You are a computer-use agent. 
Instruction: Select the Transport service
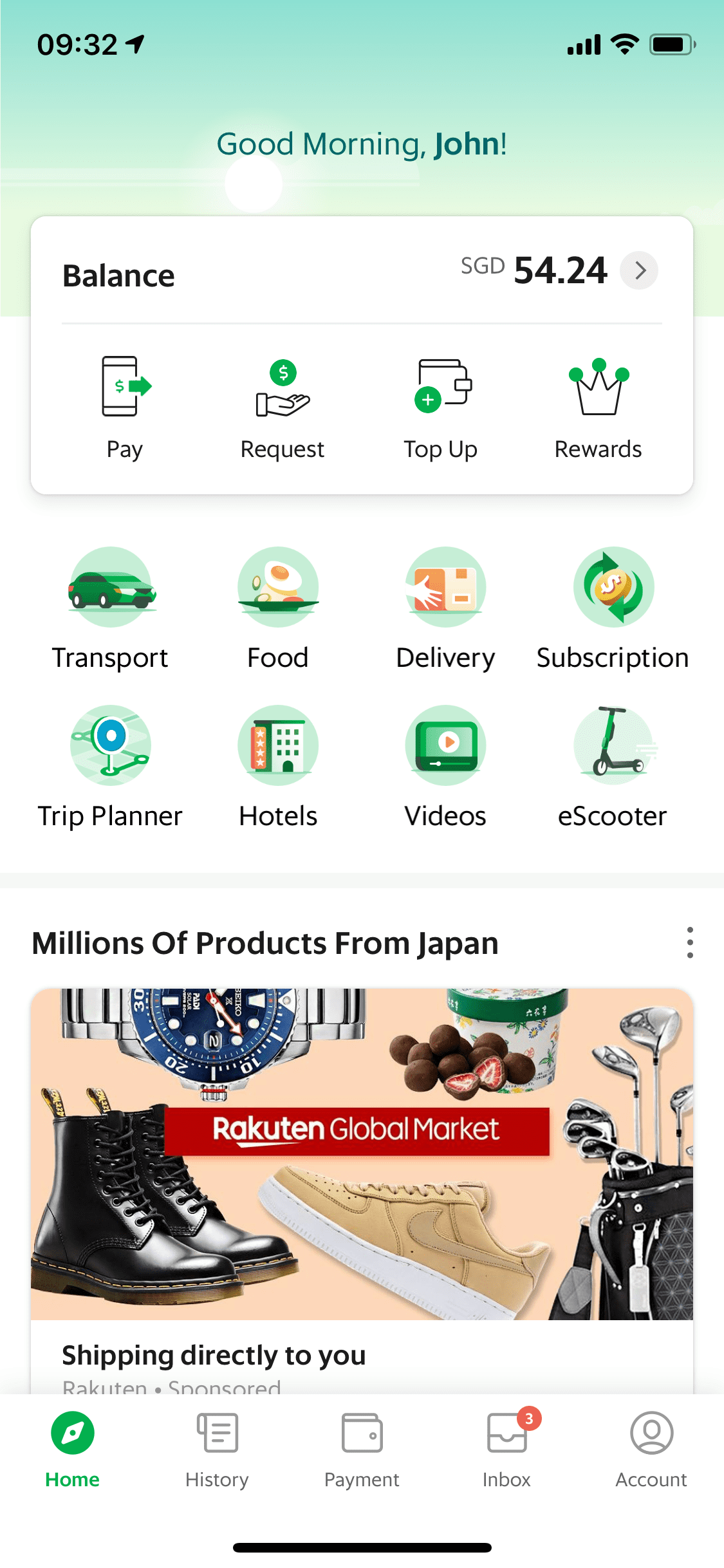(x=111, y=609)
